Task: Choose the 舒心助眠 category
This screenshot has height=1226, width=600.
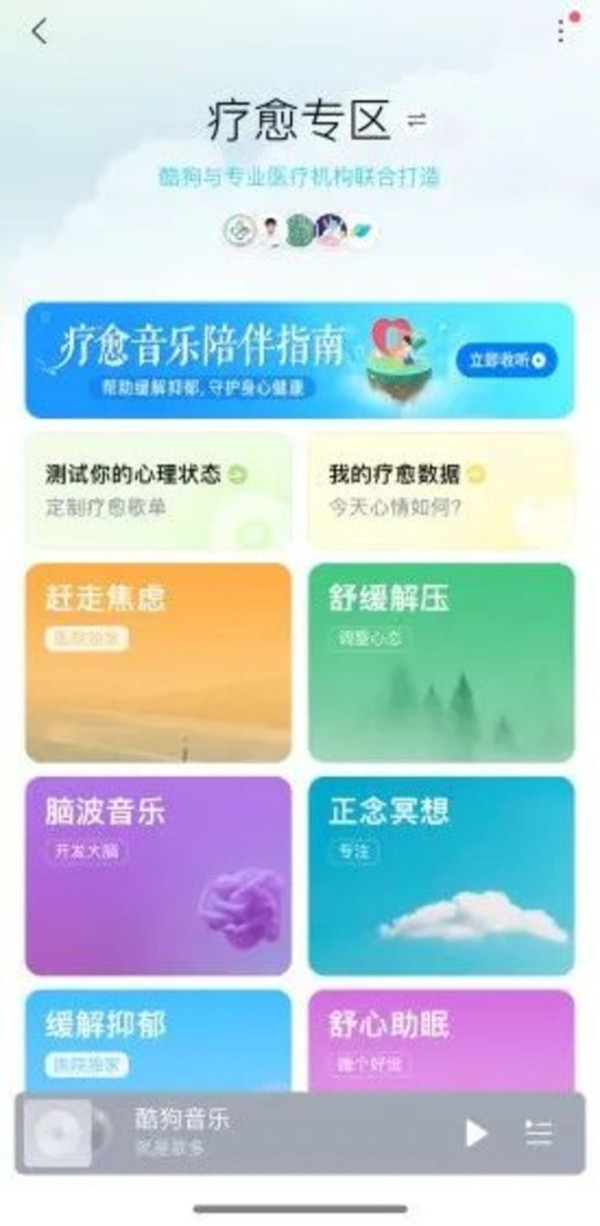Action: pos(441,1040)
